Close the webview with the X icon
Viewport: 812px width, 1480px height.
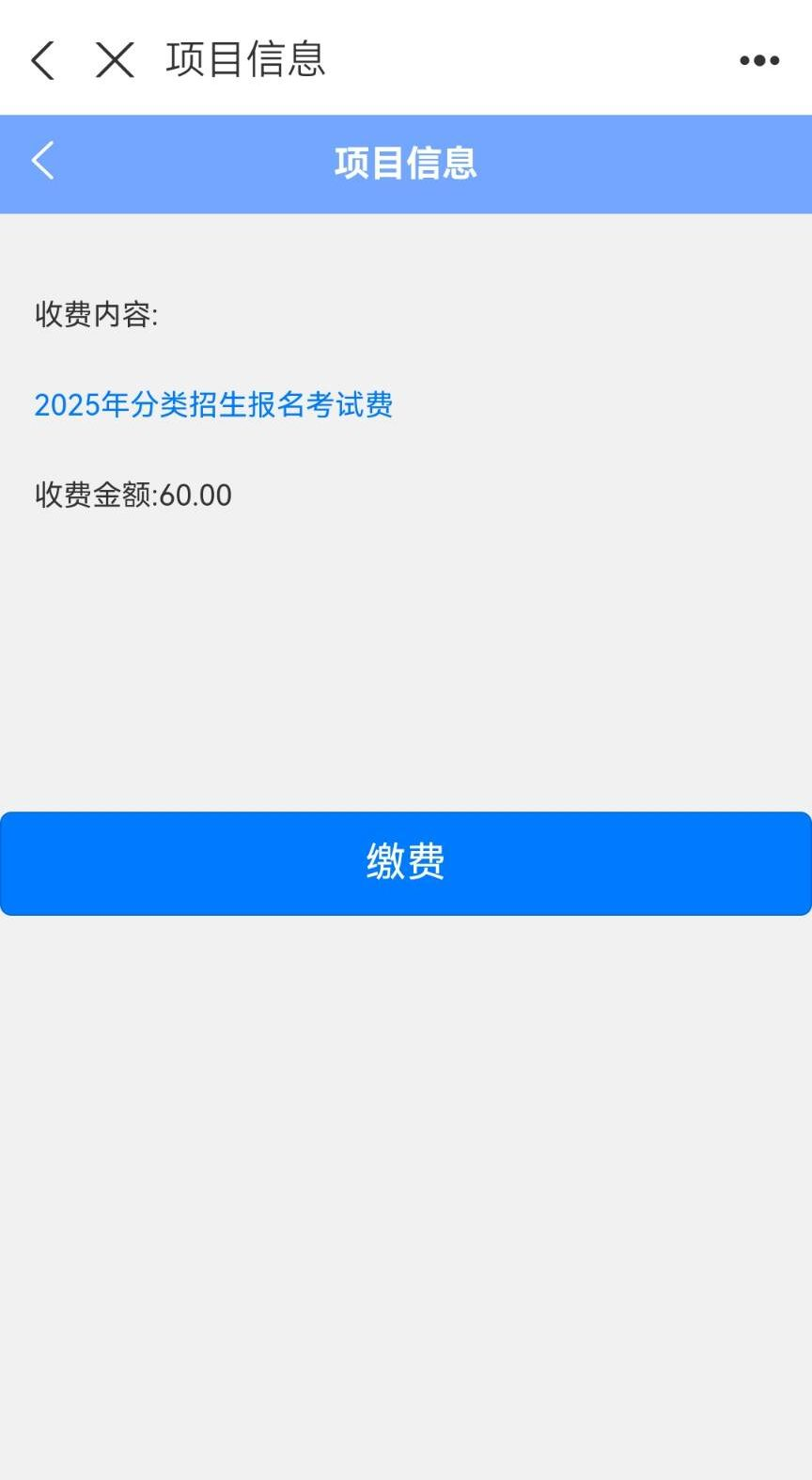pos(115,60)
